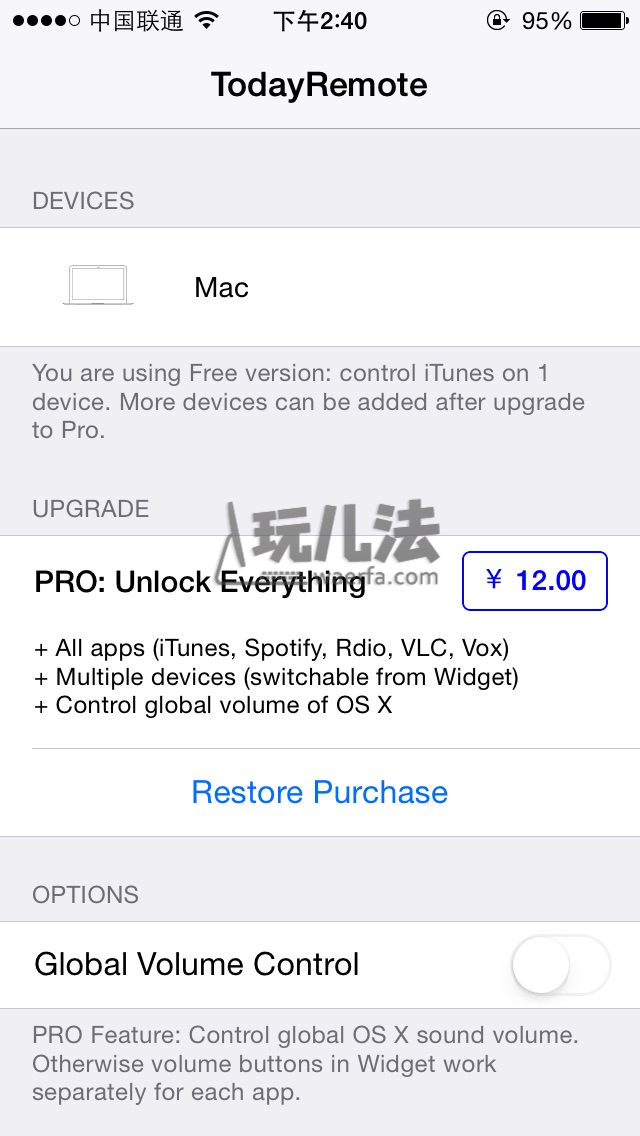The image size is (640, 1136).
Task: Buy PRO upgrade for ¥12.00
Action: tap(535, 581)
